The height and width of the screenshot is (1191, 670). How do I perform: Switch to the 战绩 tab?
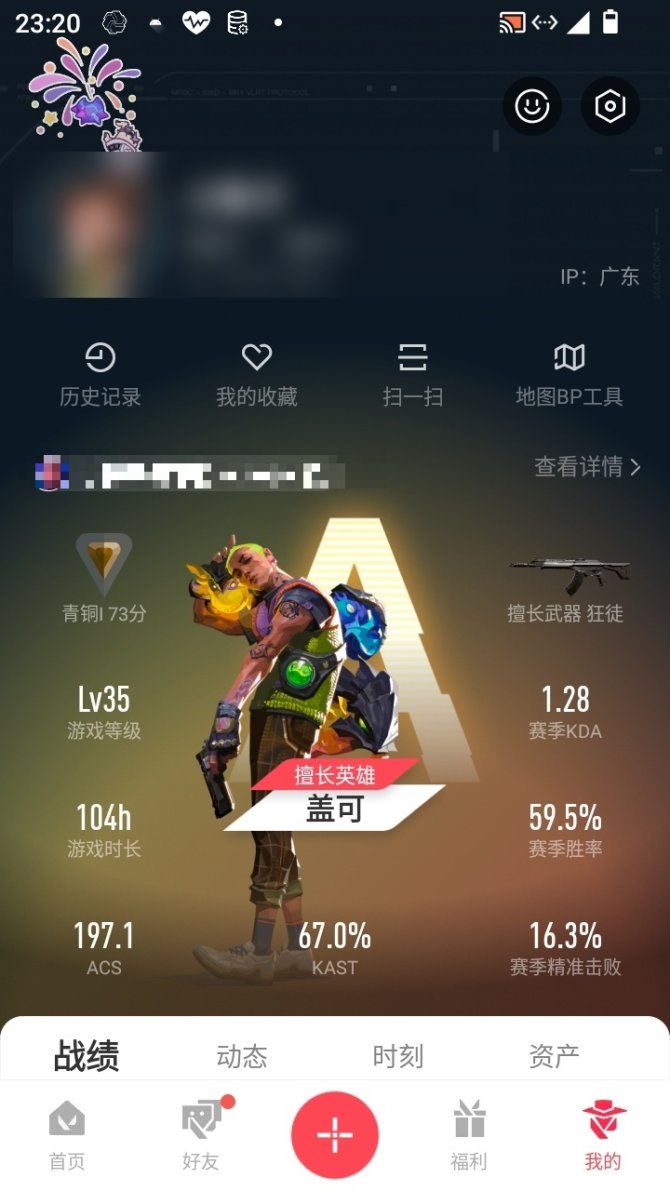click(x=86, y=1056)
